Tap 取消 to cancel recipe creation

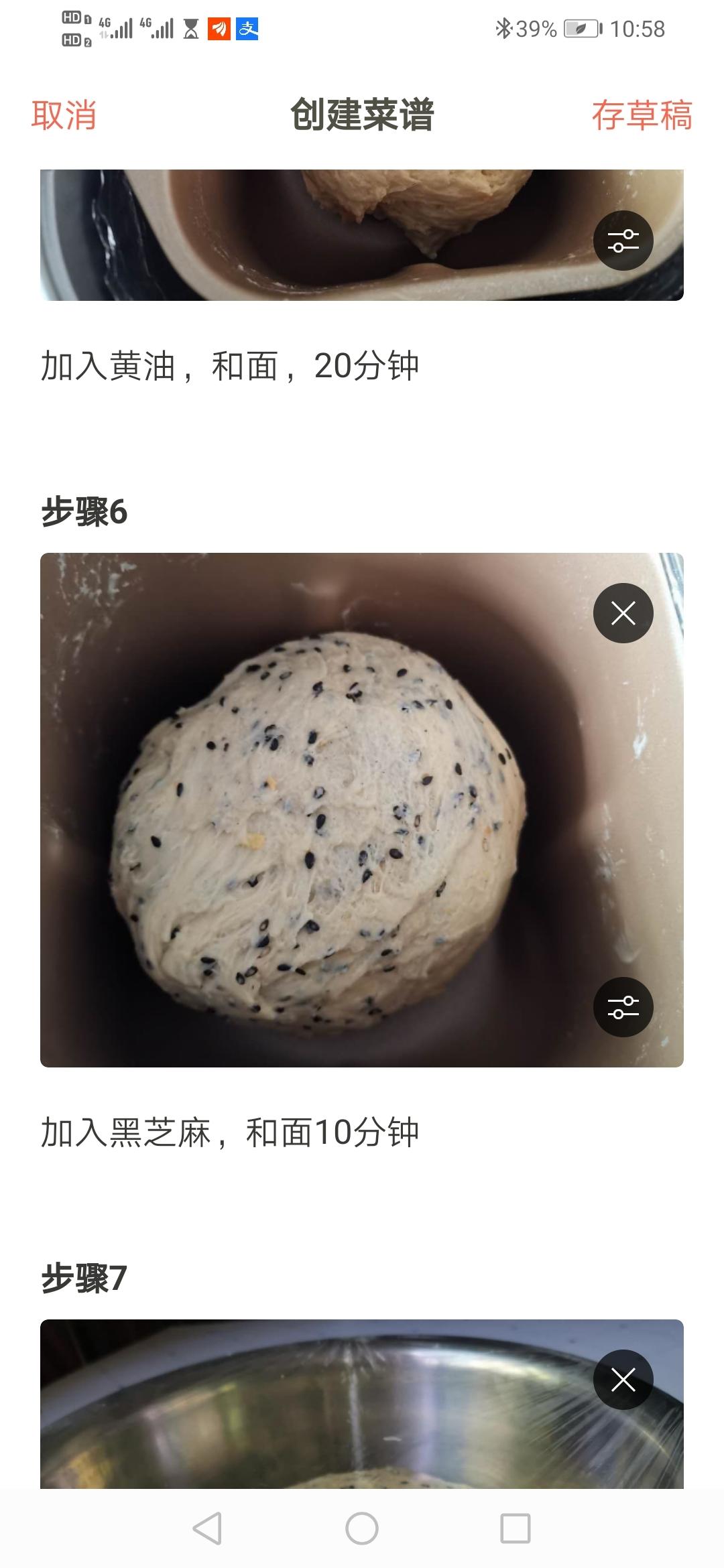(x=64, y=115)
